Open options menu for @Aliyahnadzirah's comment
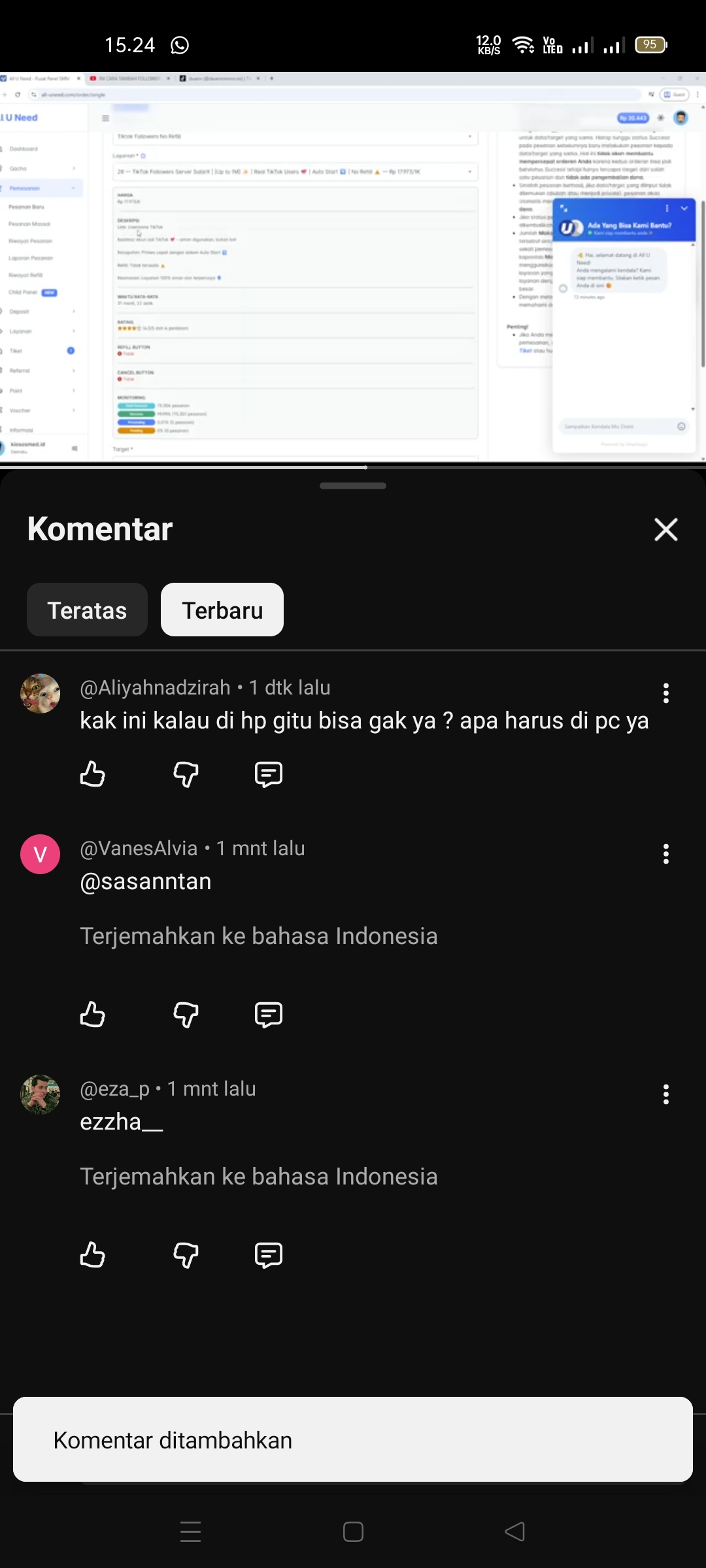 click(x=665, y=693)
